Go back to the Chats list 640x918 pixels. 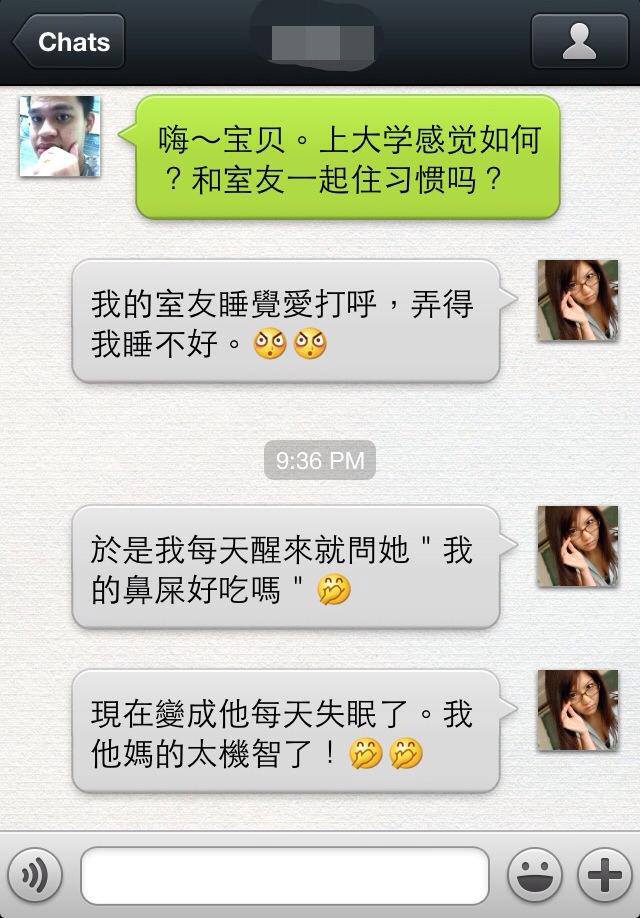pyautogui.click(x=68, y=42)
